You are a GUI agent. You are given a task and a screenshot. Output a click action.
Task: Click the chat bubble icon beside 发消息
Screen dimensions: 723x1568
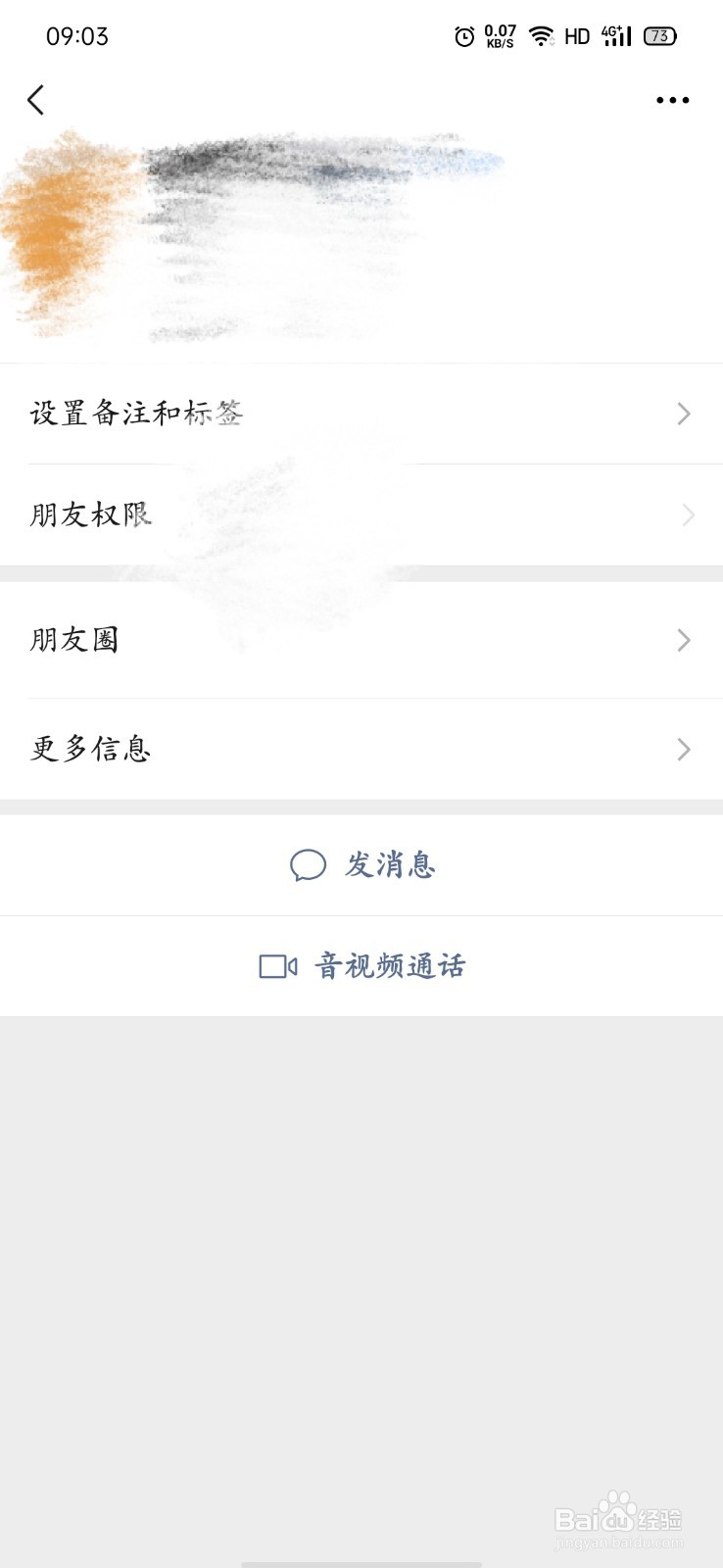pos(307,865)
